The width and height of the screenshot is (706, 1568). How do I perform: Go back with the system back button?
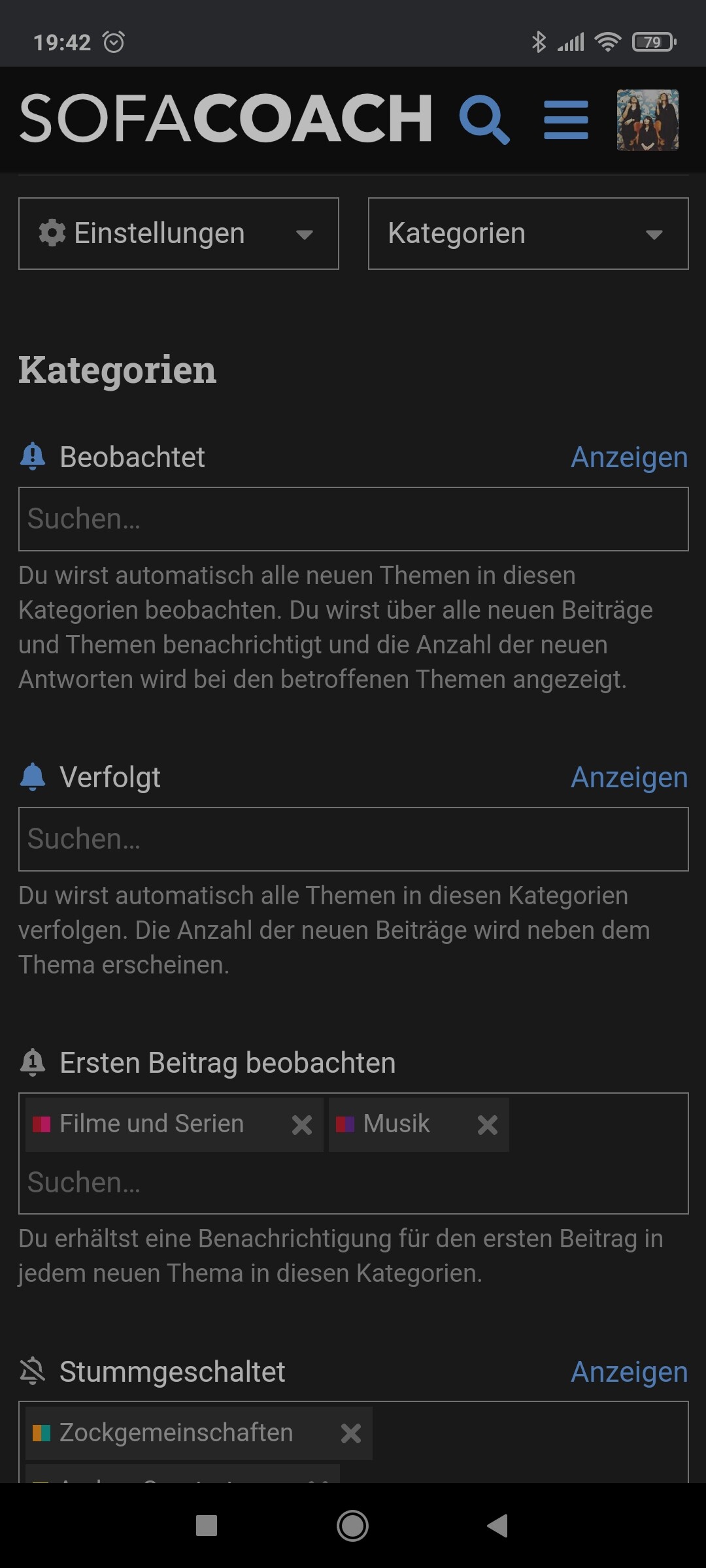pyautogui.click(x=498, y=1526)
